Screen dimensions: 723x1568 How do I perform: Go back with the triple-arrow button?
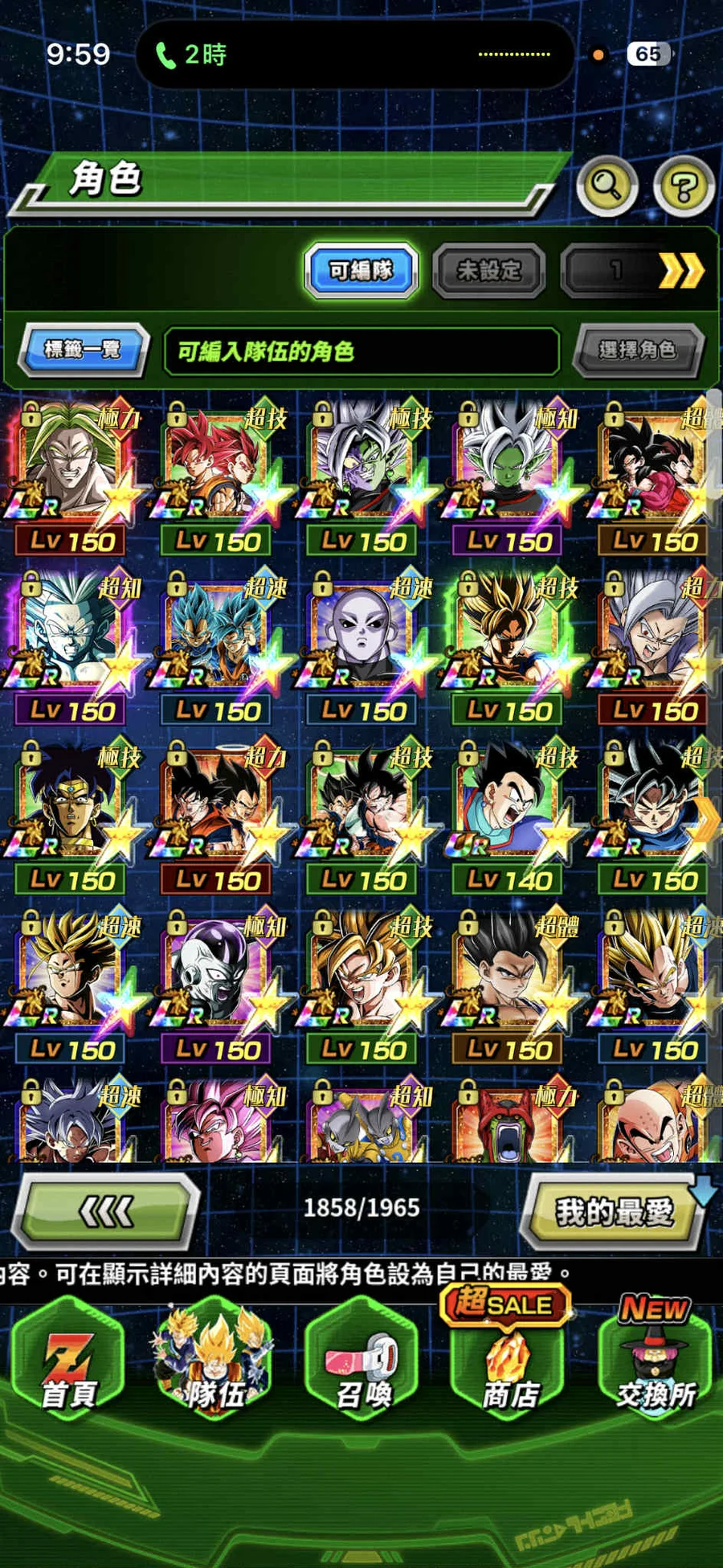(x=108, y=1211)
